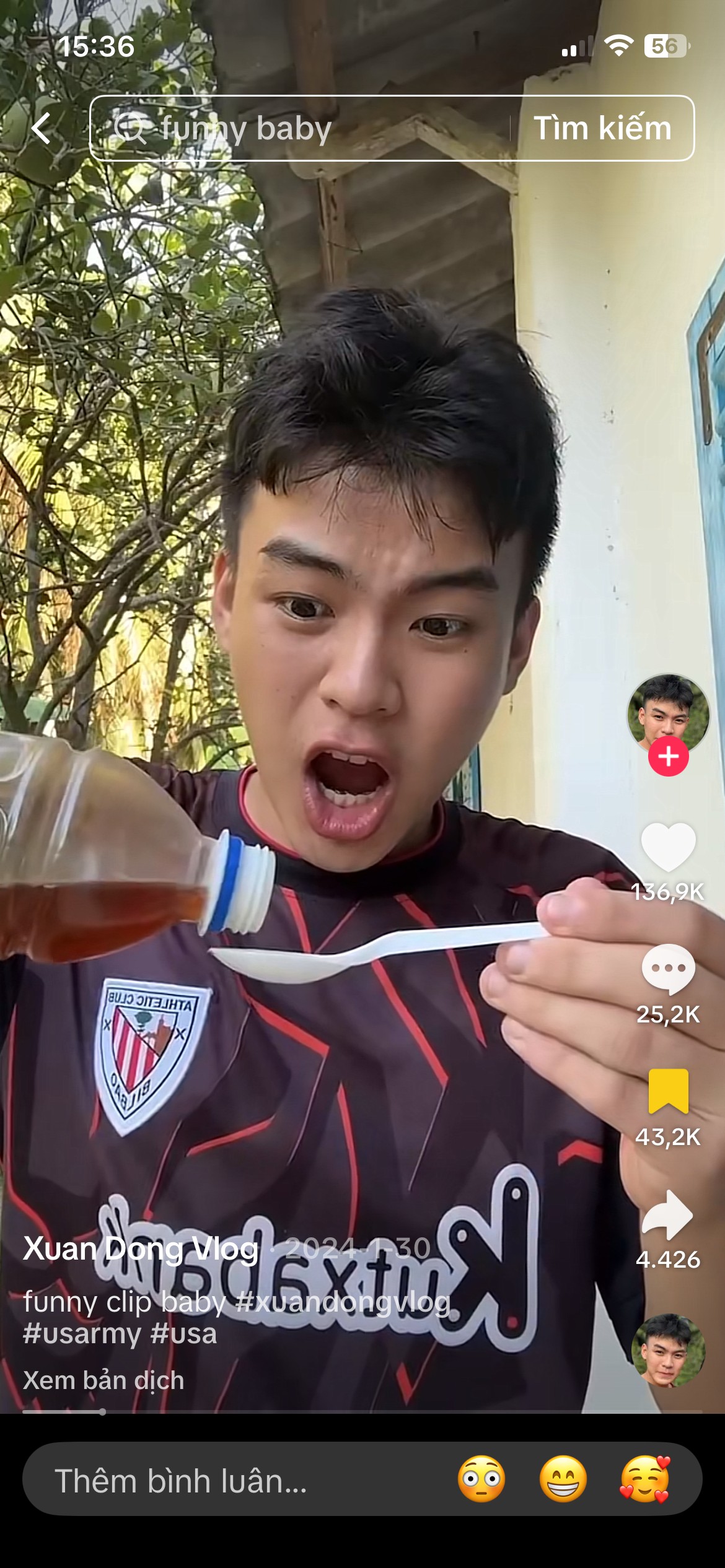Tap Xem bản dịch to translate caption
The width and height of the screenshot is (725, 1568).
point(103,1380)
